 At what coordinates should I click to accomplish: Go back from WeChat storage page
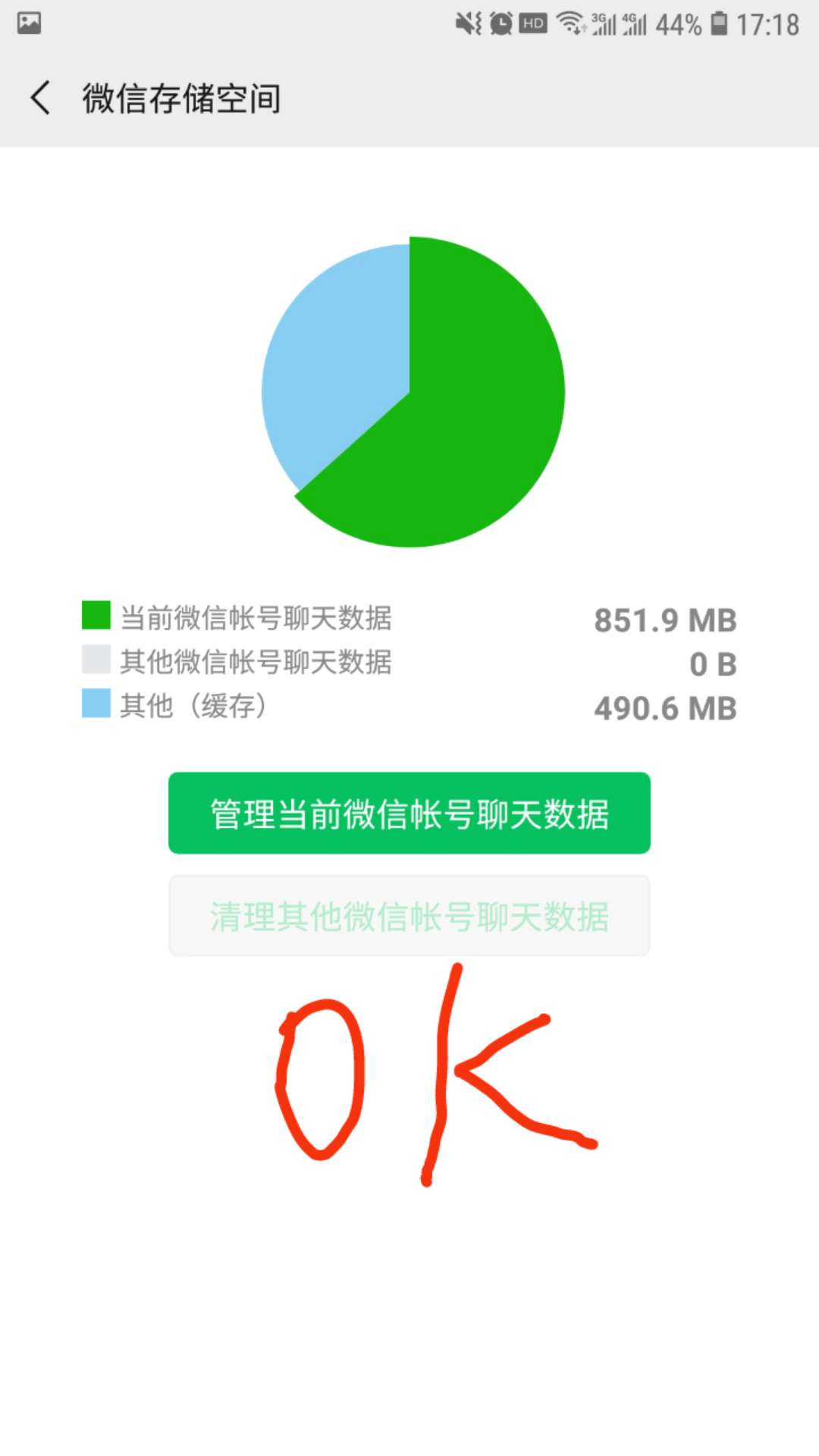[41, 98]
